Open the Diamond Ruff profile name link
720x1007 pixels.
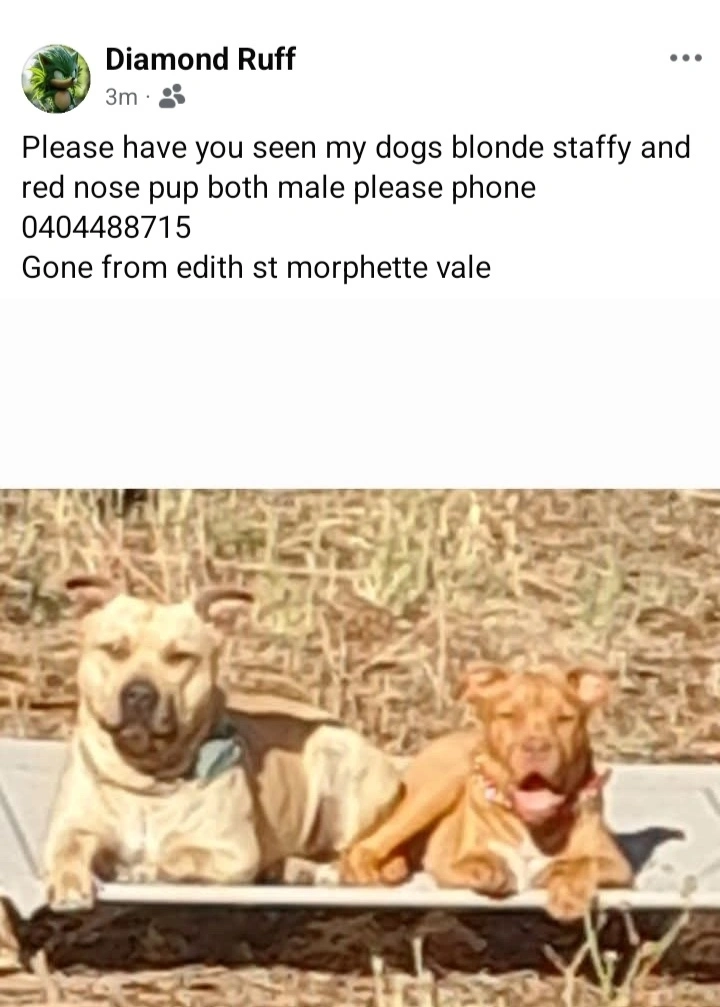click(x=200, y=59)
